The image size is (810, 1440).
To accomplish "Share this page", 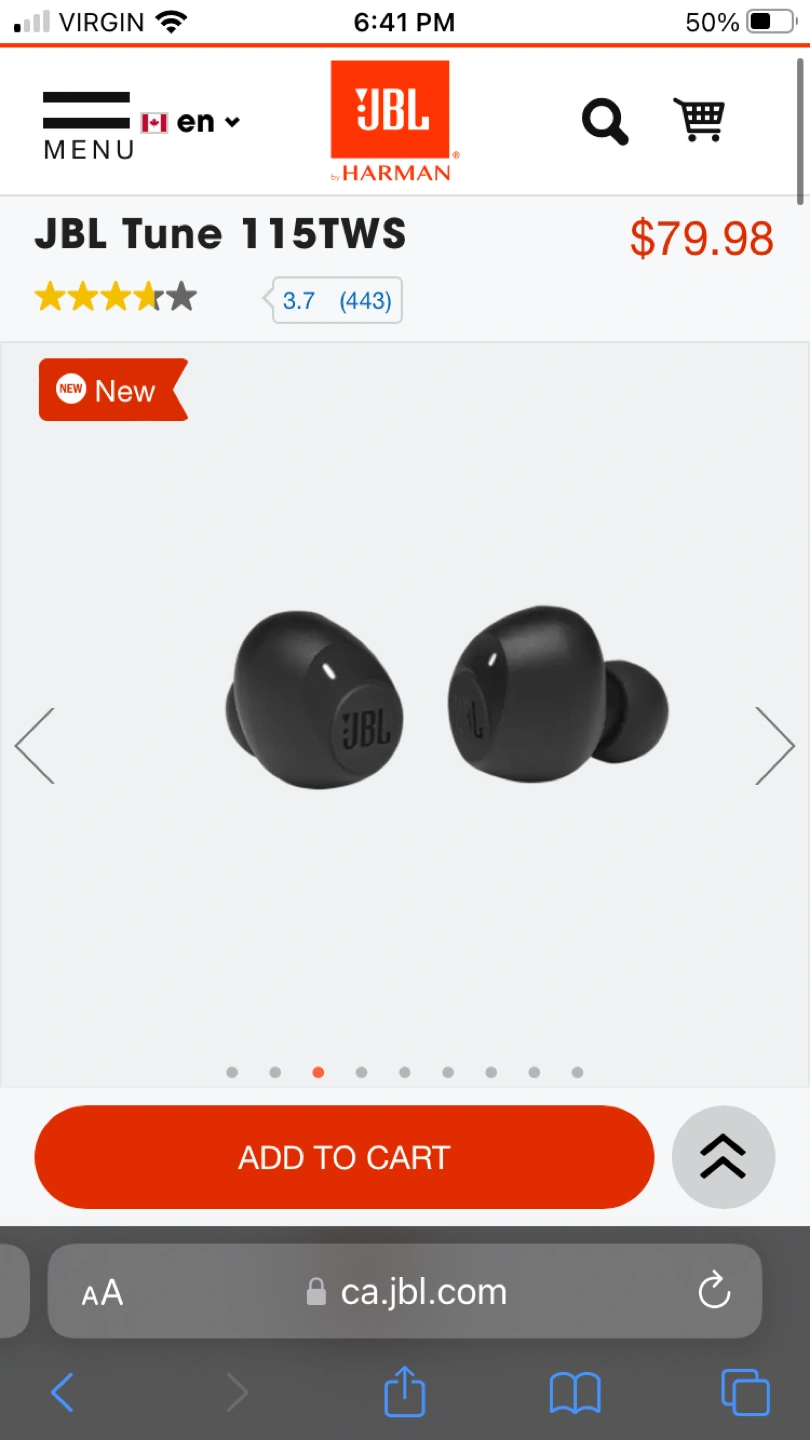I will (x=405, y=1391).
